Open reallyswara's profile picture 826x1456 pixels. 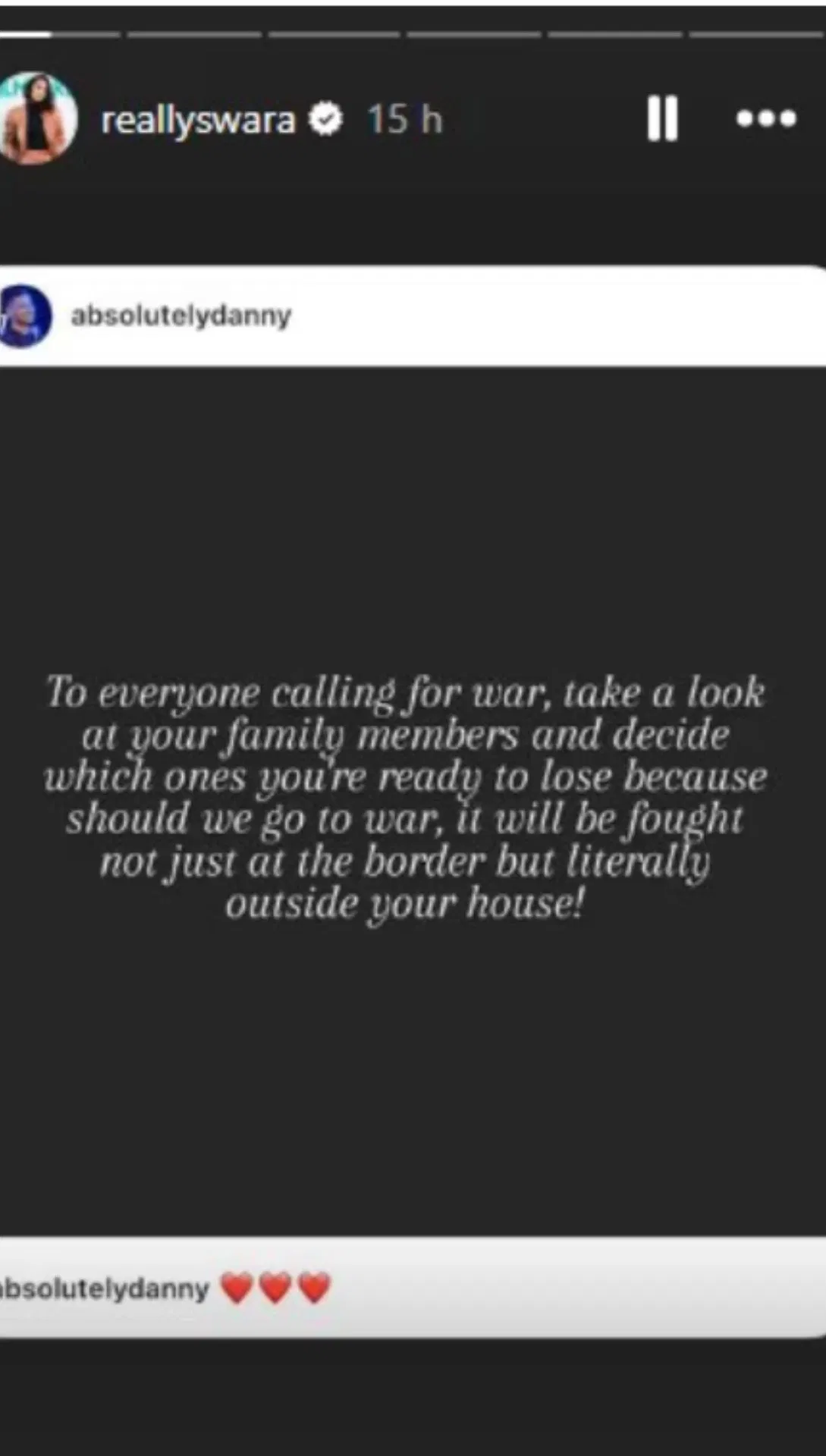36,118
